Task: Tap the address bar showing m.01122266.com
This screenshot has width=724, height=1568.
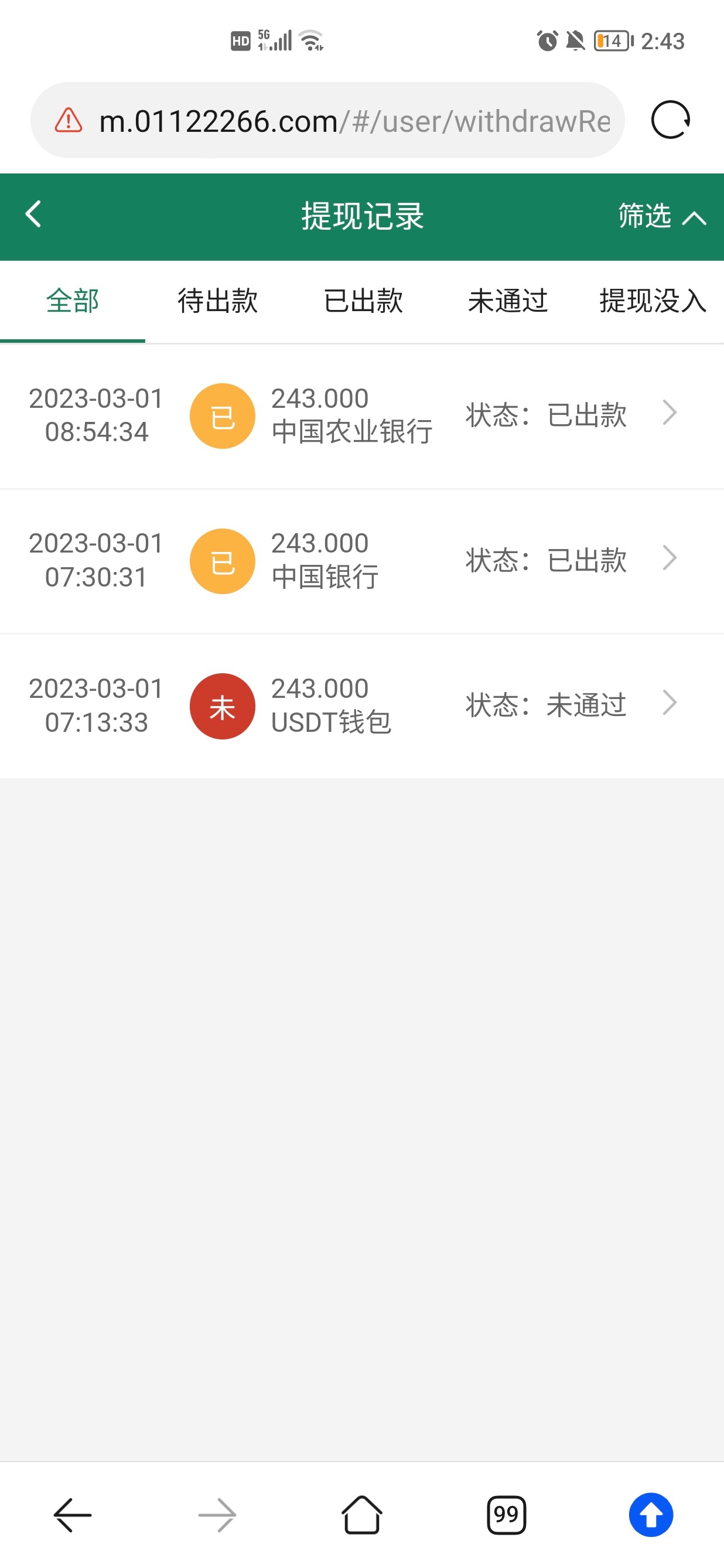Action: pyautogui.click(x=329, y=120)
